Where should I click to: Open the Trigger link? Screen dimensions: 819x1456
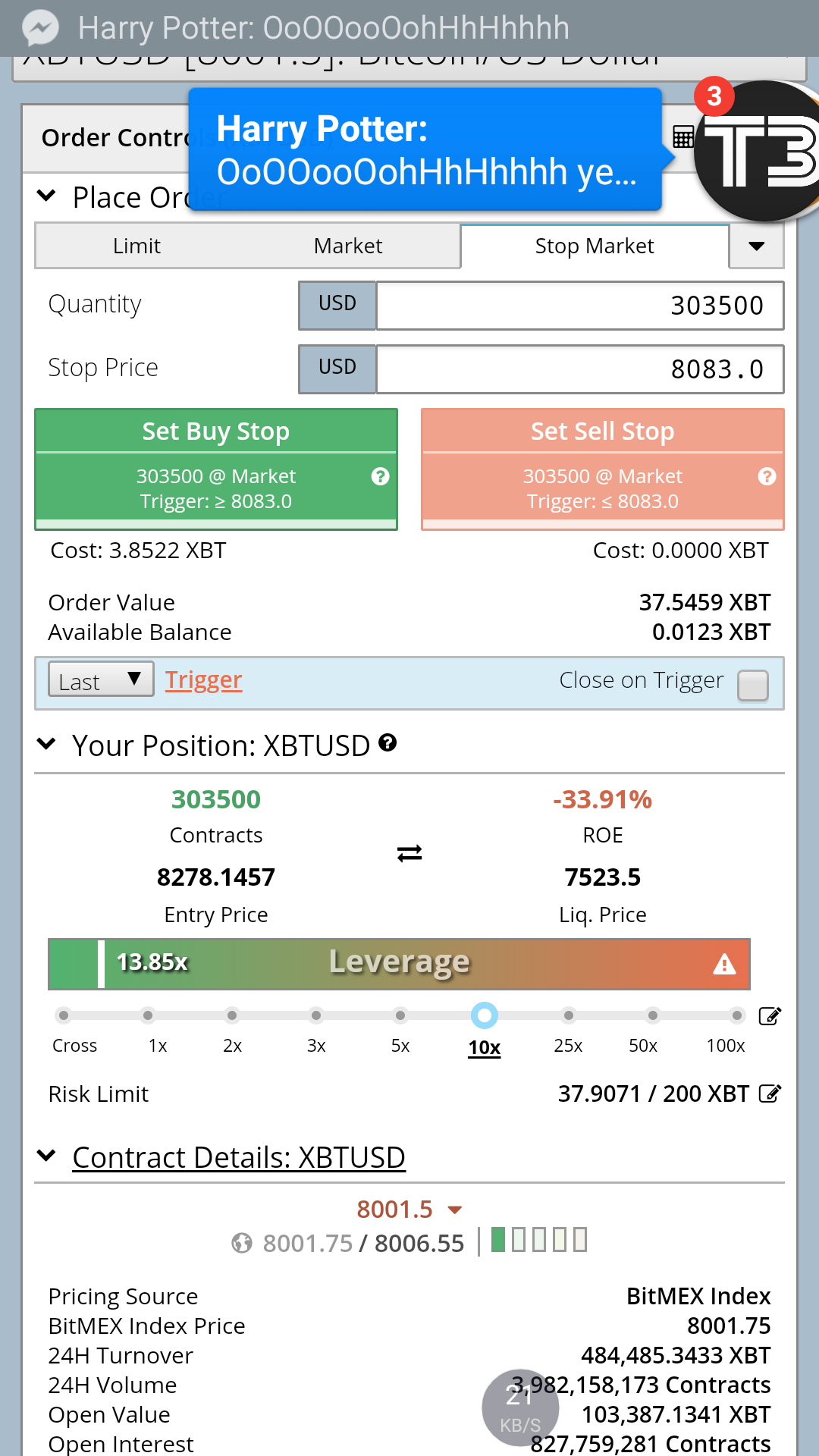click(203, 680)
